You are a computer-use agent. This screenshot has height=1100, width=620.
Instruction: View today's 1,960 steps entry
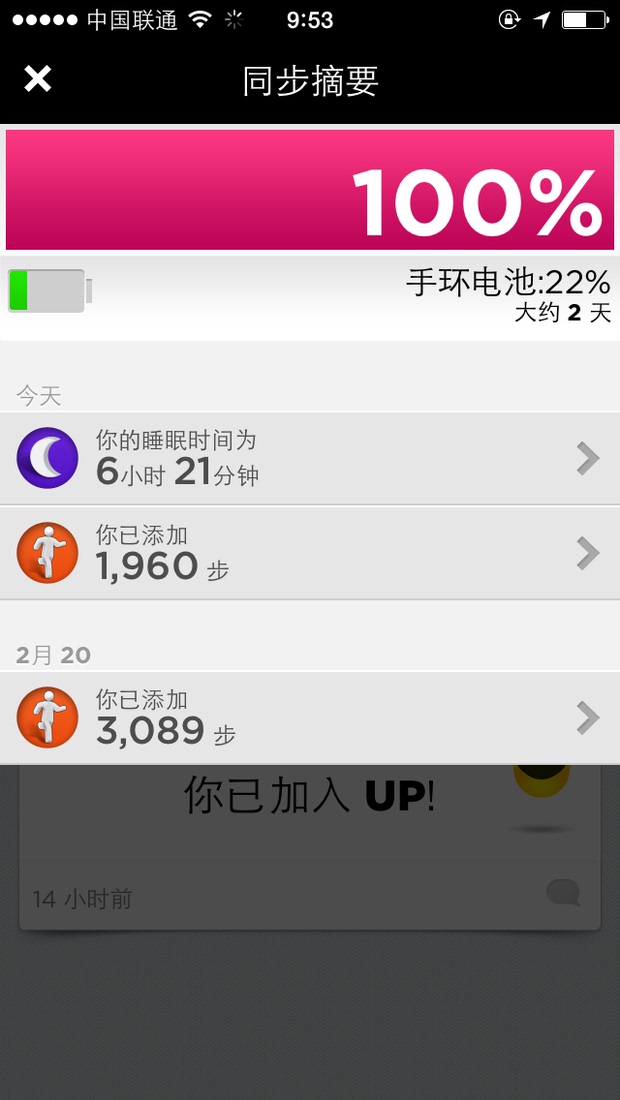tap(310, 552)
